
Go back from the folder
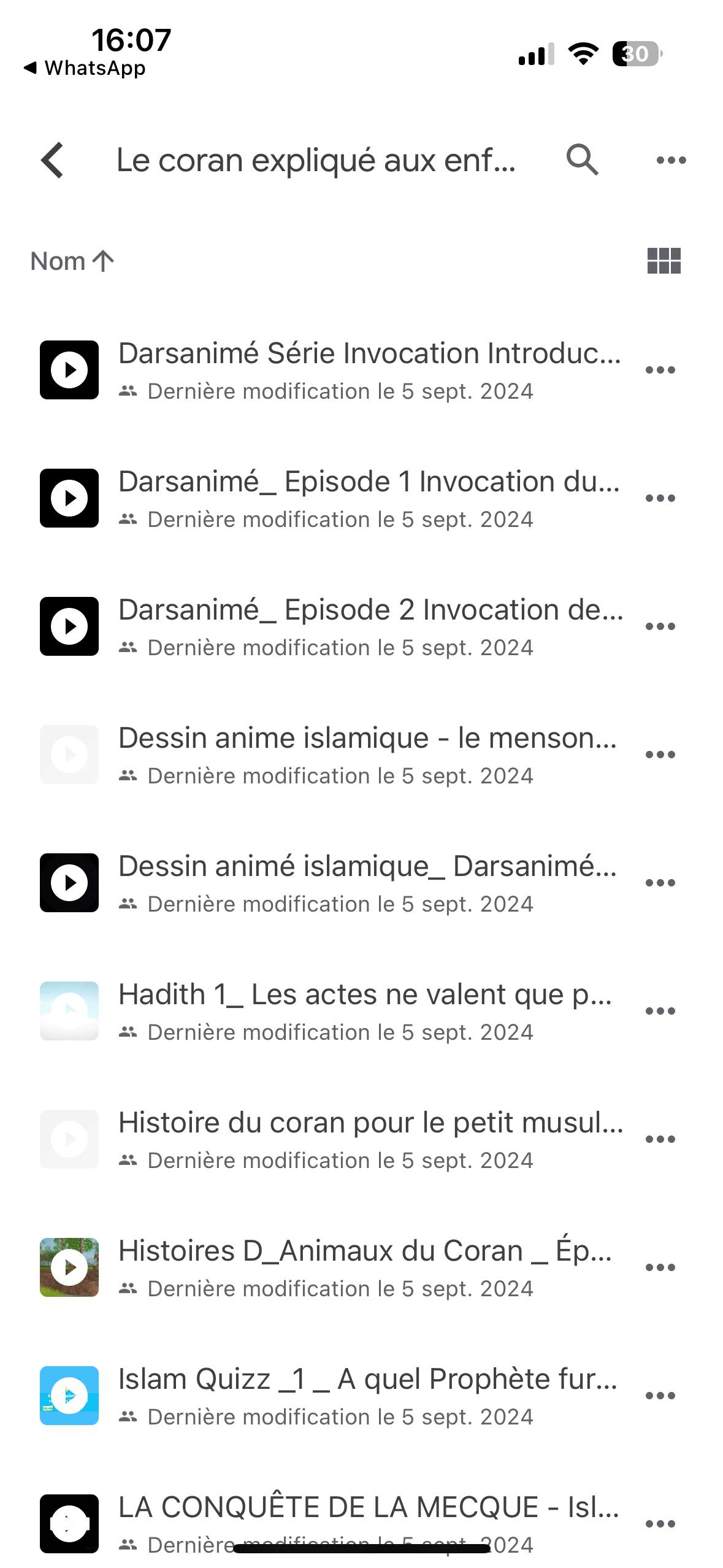point(53,160)
